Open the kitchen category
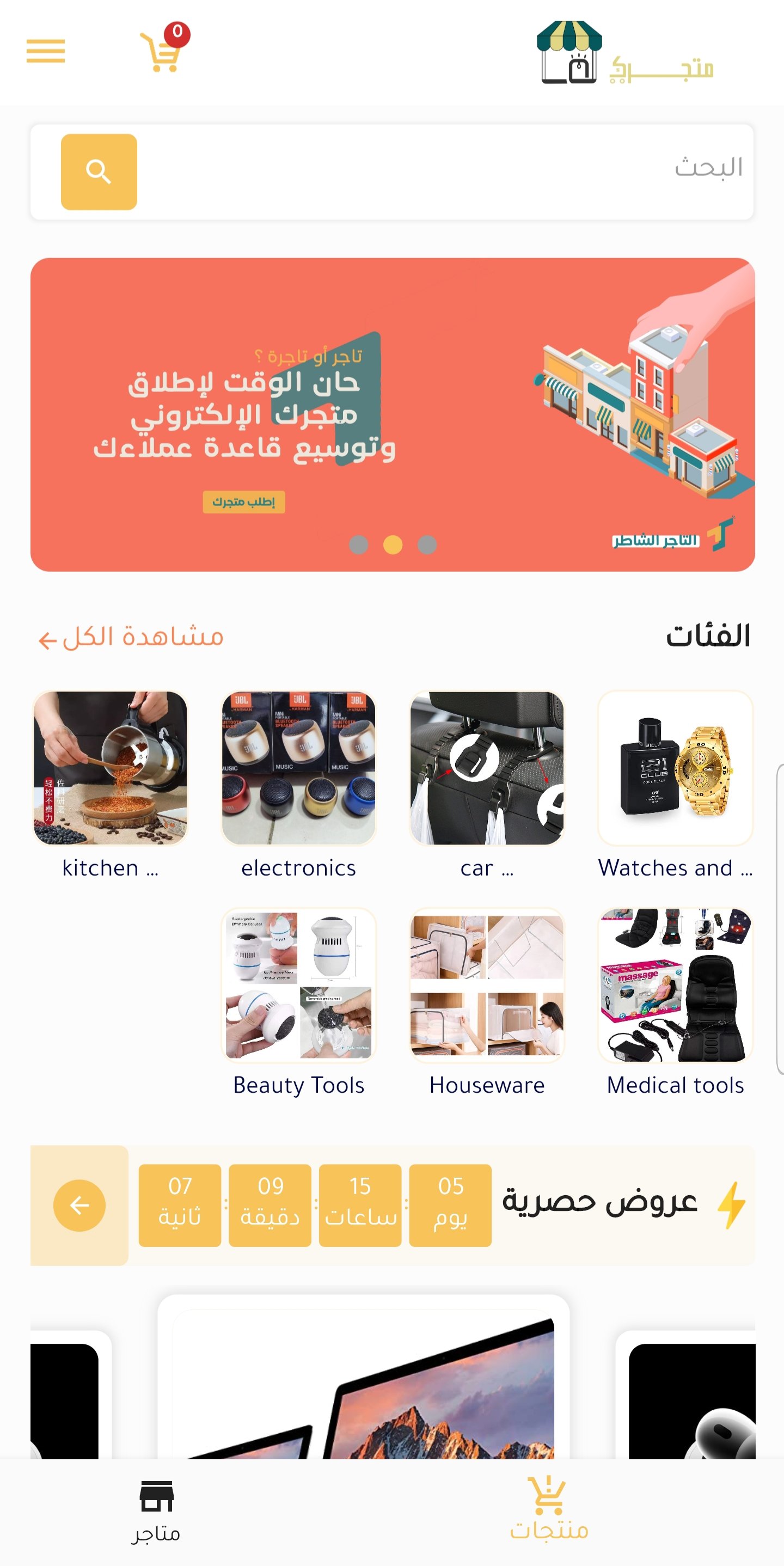 coord(110,768)
